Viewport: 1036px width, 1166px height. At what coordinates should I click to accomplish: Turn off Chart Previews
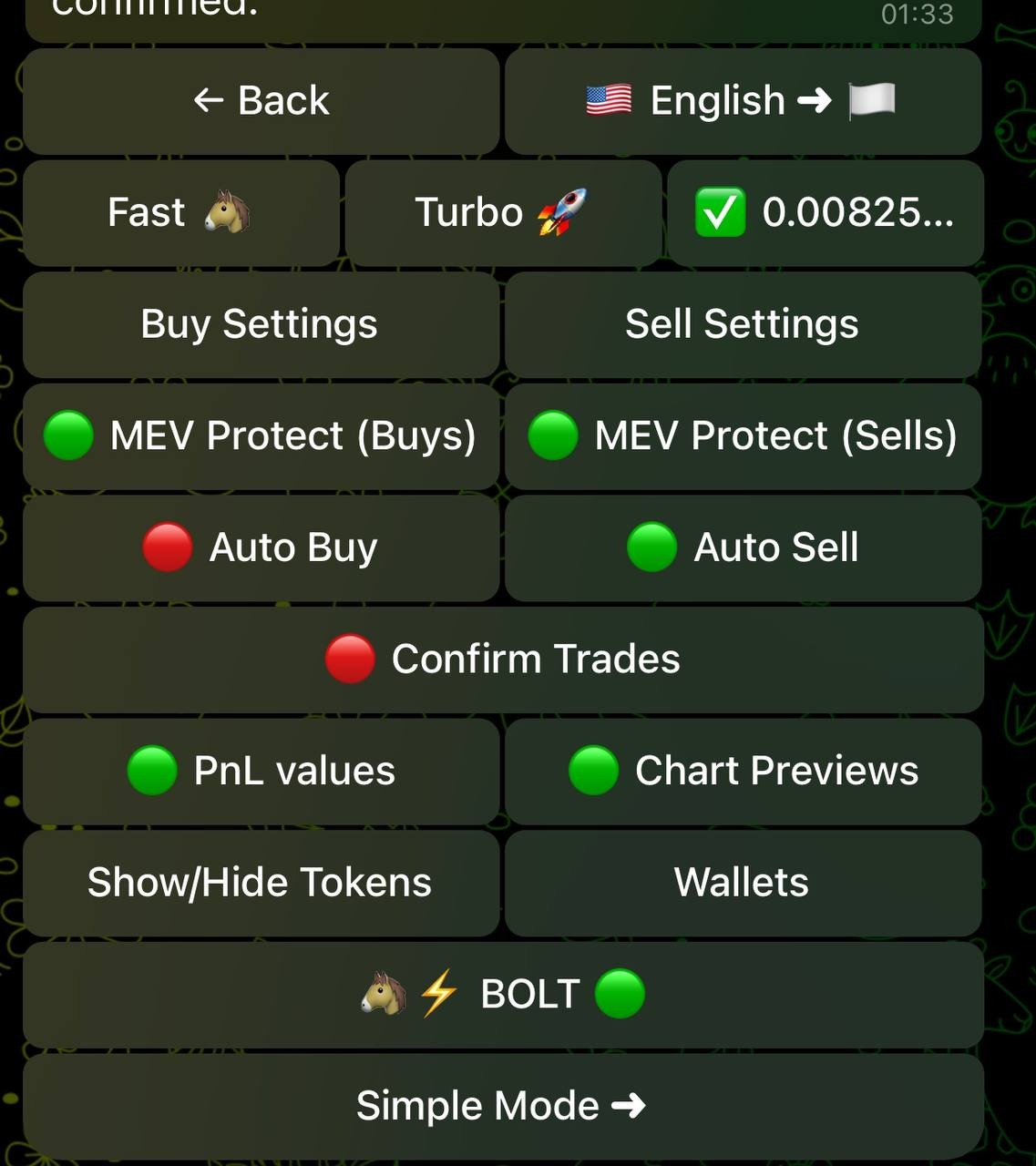pyautogui.click(x=743, y=771)
